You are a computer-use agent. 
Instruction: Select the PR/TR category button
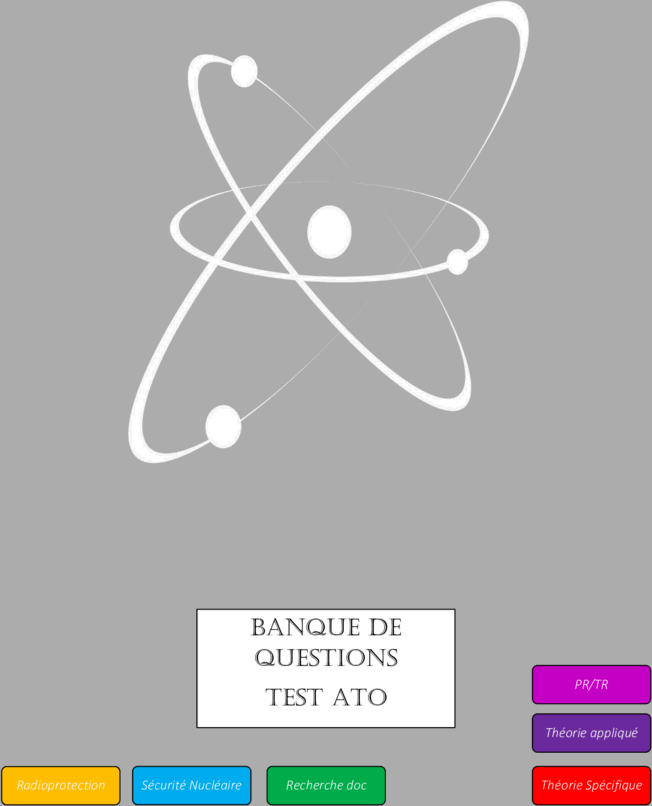click(591, 685)
